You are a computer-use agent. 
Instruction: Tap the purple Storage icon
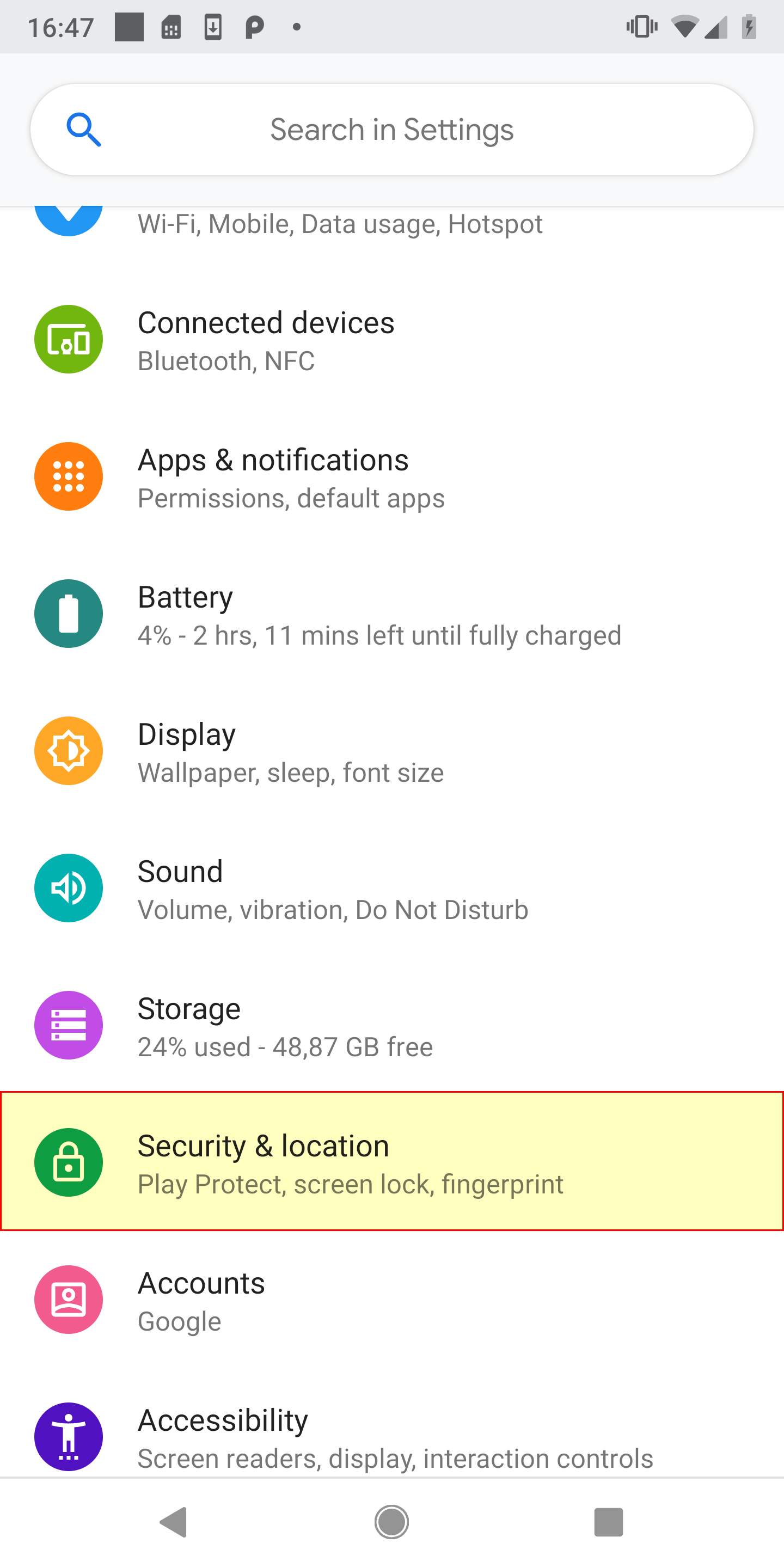tap(68, 1025)
